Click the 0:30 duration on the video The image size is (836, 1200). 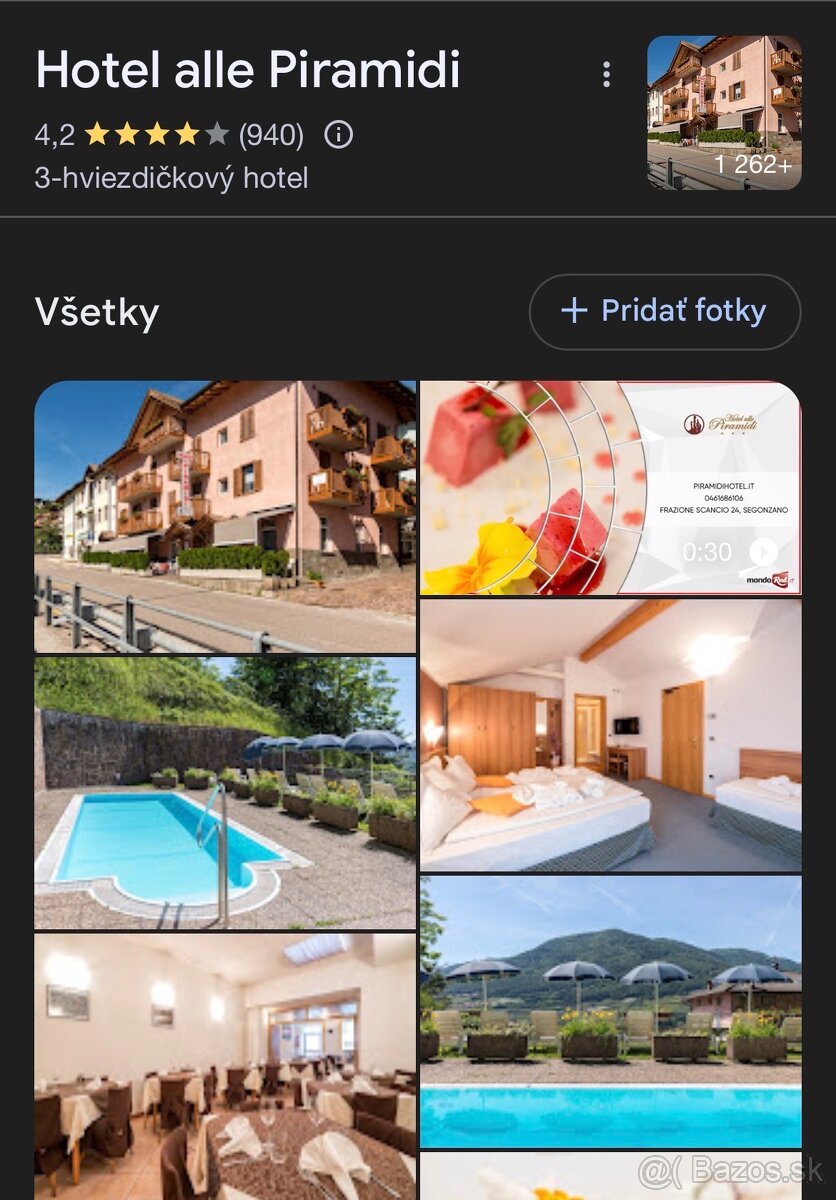coord(707,550)
